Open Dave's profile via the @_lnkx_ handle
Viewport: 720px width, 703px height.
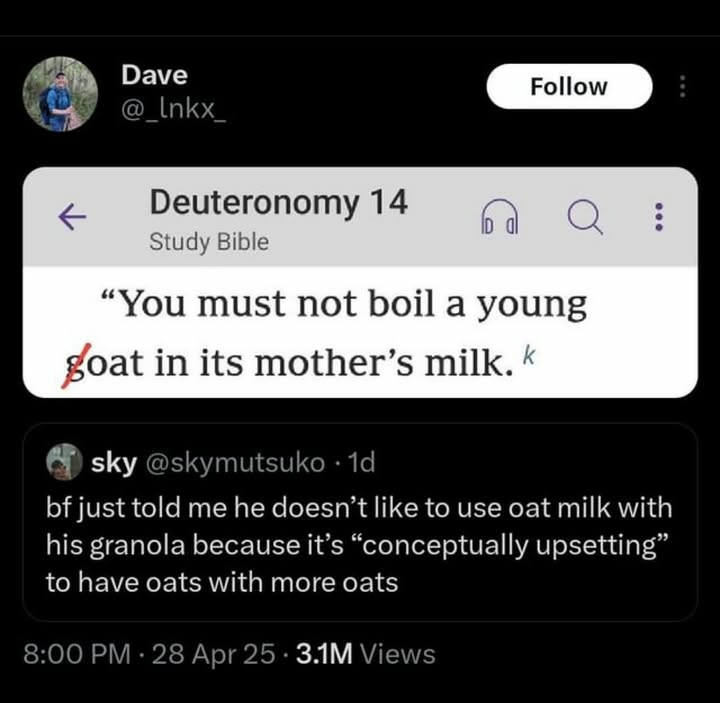[172, 106]
